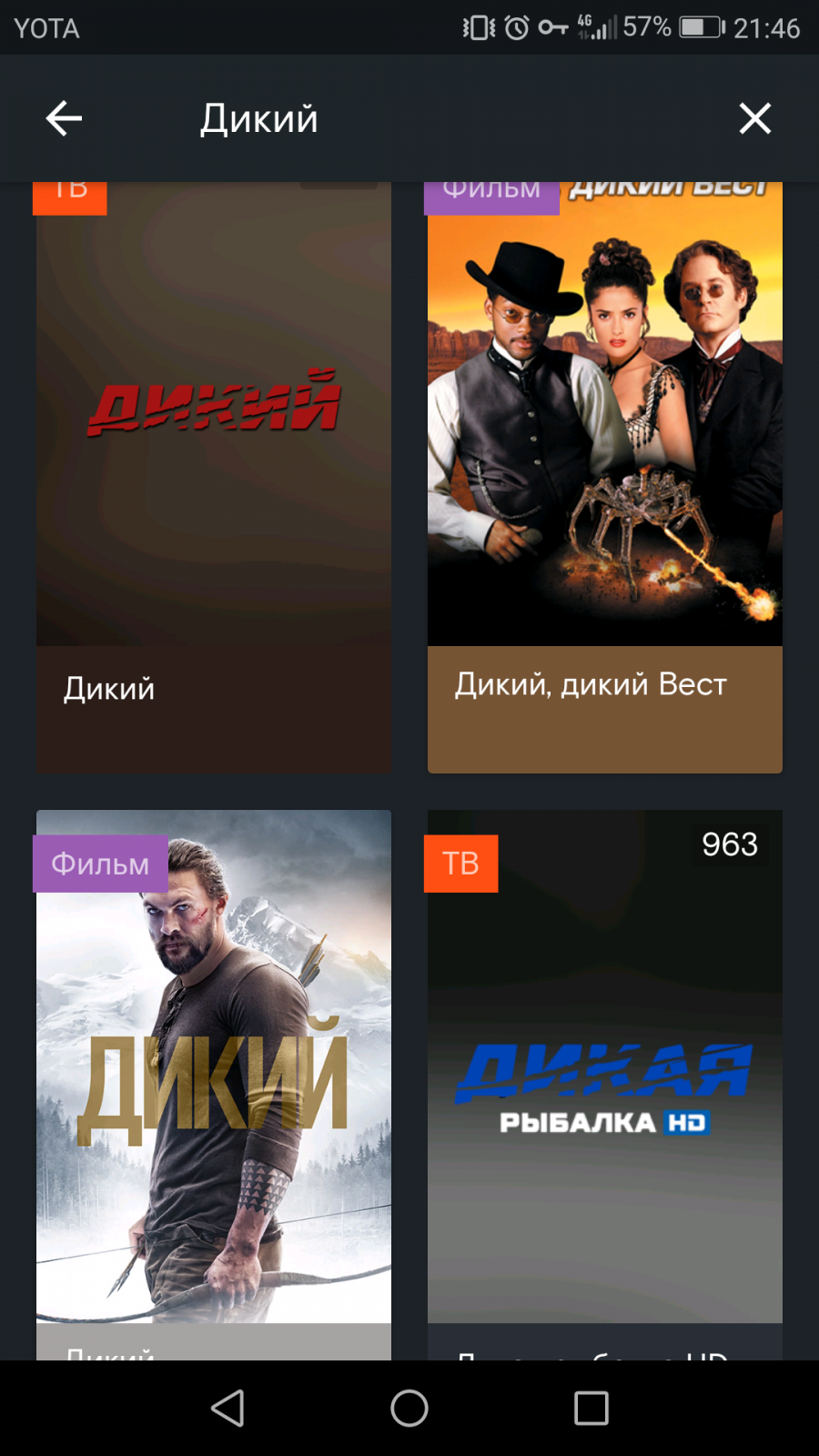
Task: Open the system recent apps button
Action: (591, 1409)
